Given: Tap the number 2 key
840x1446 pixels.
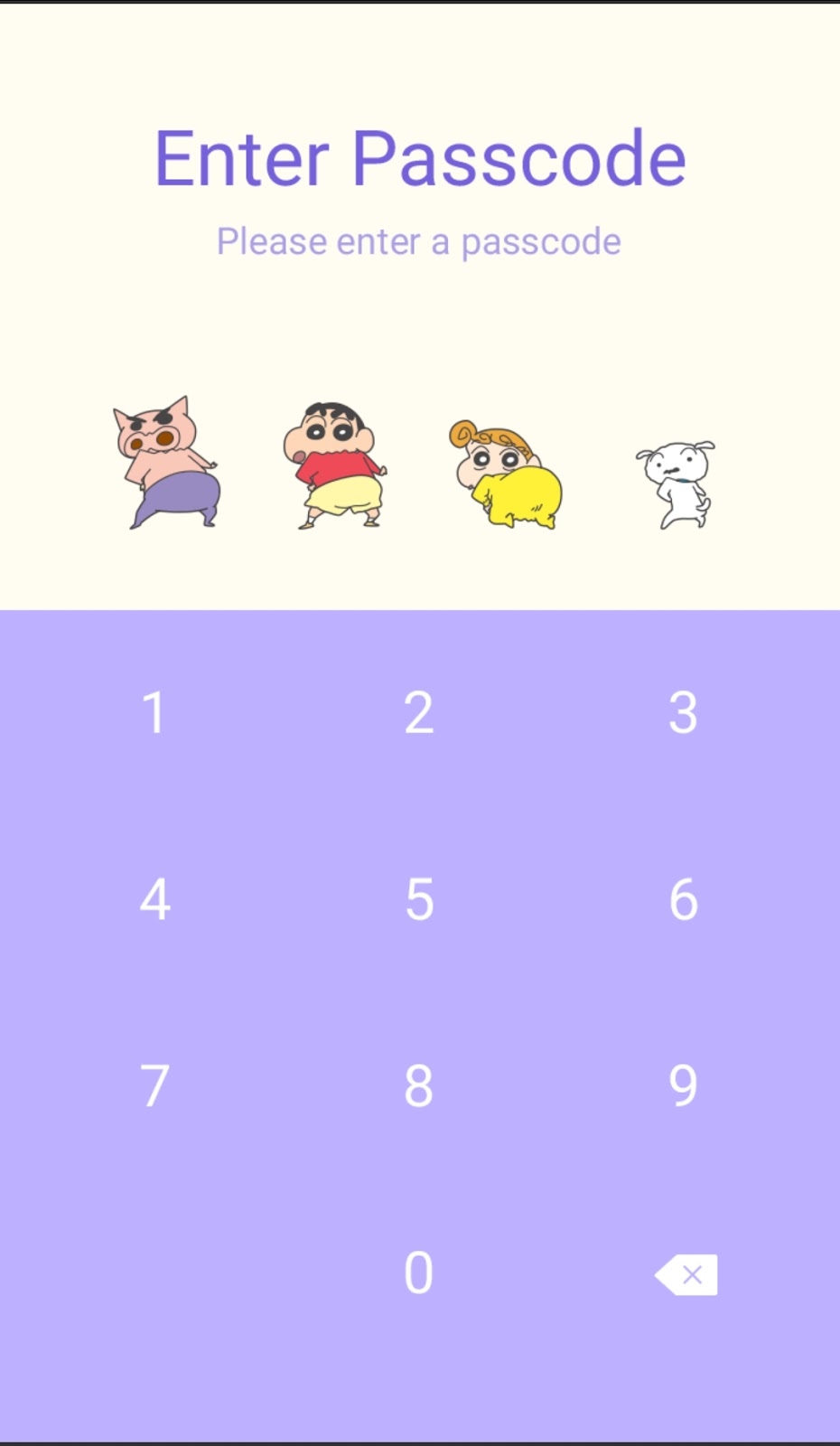Looking at the screenshot, I should [x=418, y=713].
